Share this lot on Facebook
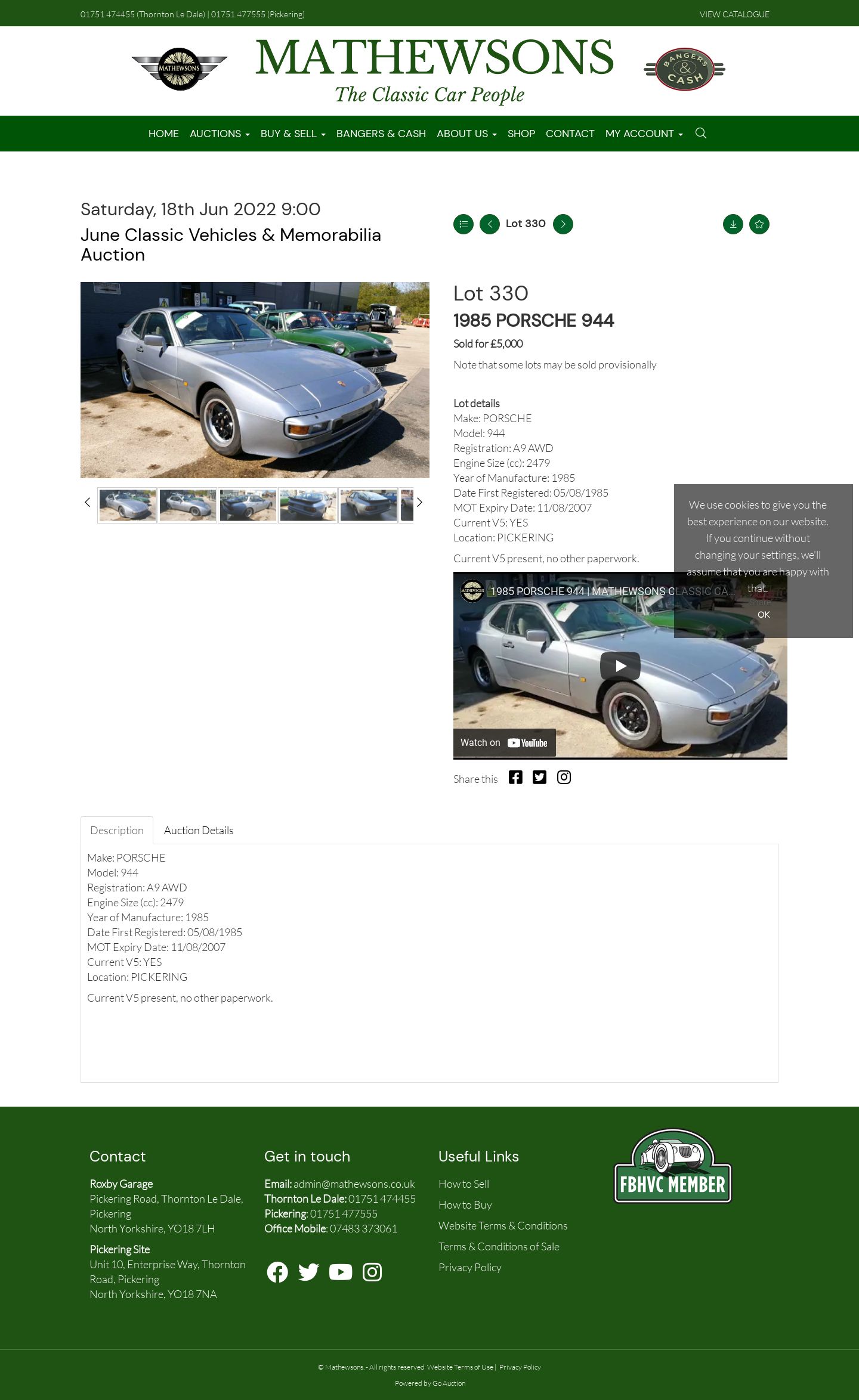 (x=515, y=777)
